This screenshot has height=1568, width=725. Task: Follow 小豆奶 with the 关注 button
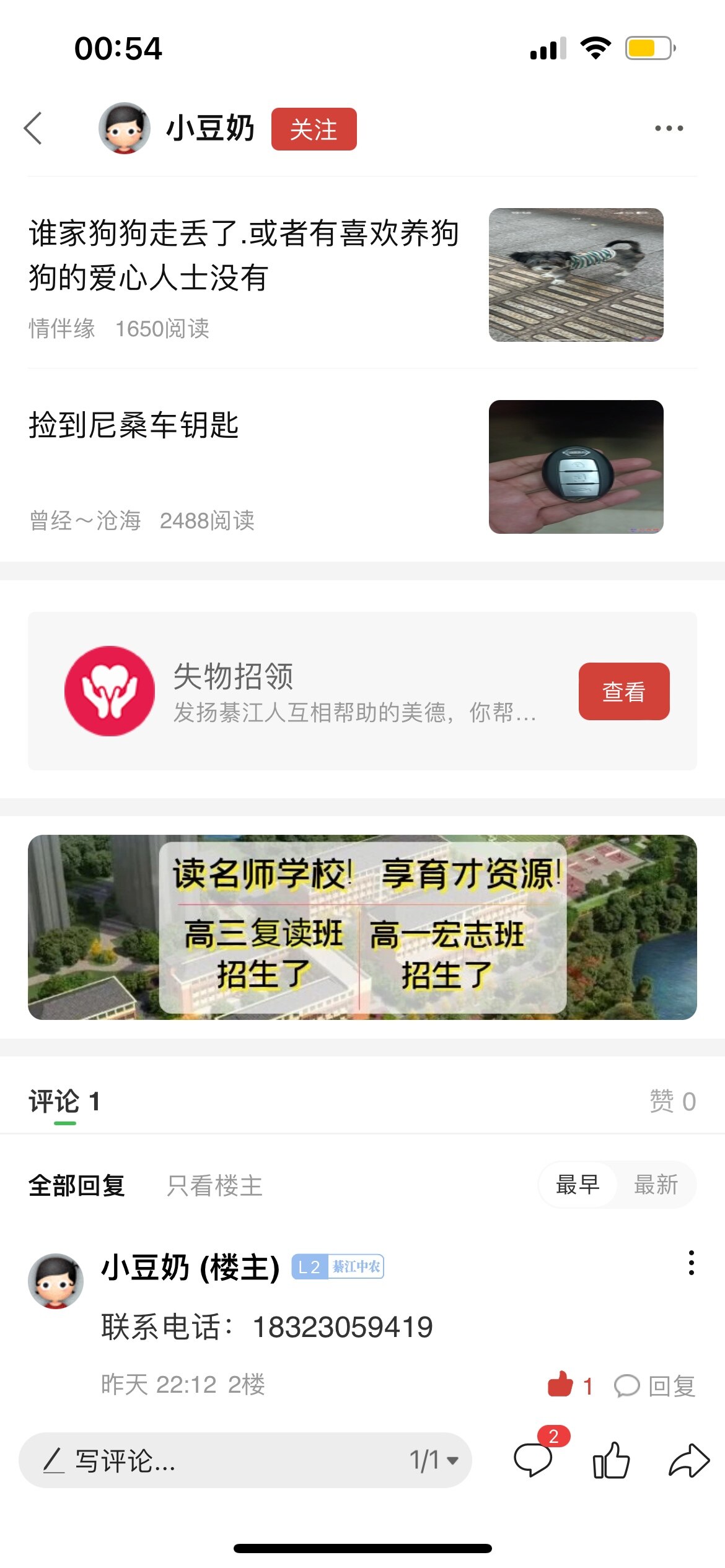(314, 129)
